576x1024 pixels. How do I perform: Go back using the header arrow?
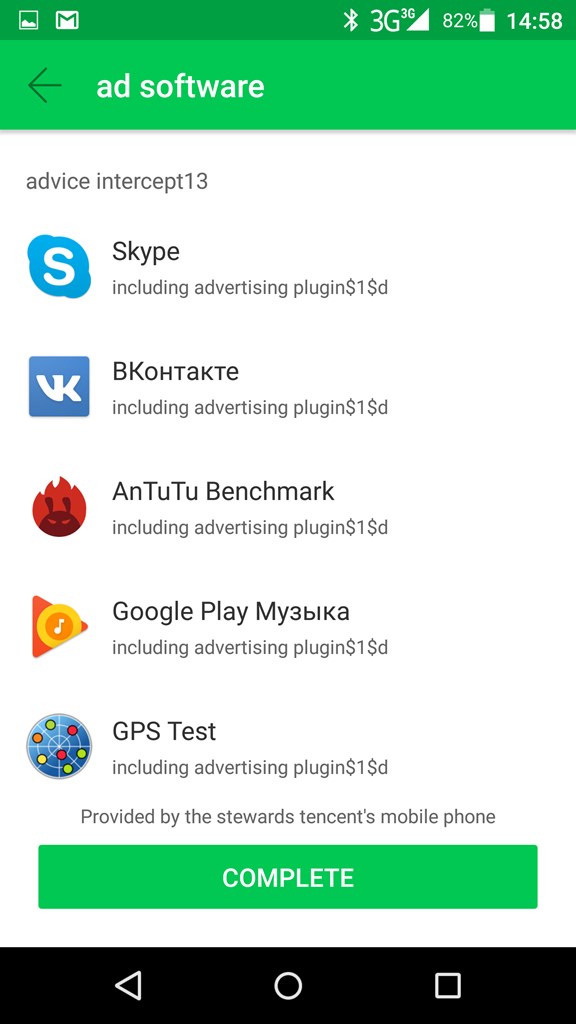(44, 86)
